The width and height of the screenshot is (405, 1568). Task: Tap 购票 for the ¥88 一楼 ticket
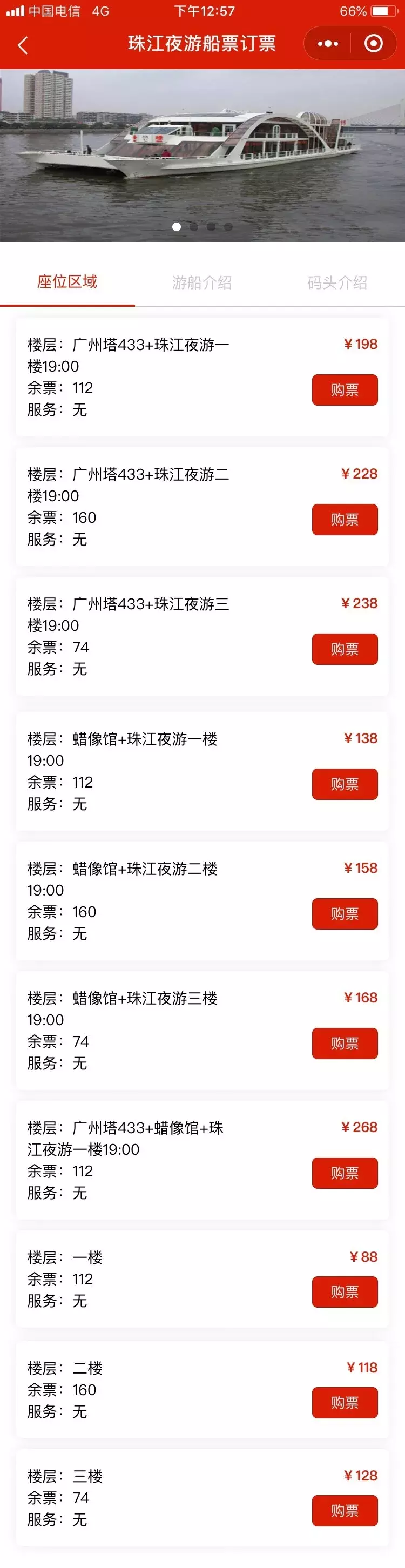click(x=345, y=1291)
